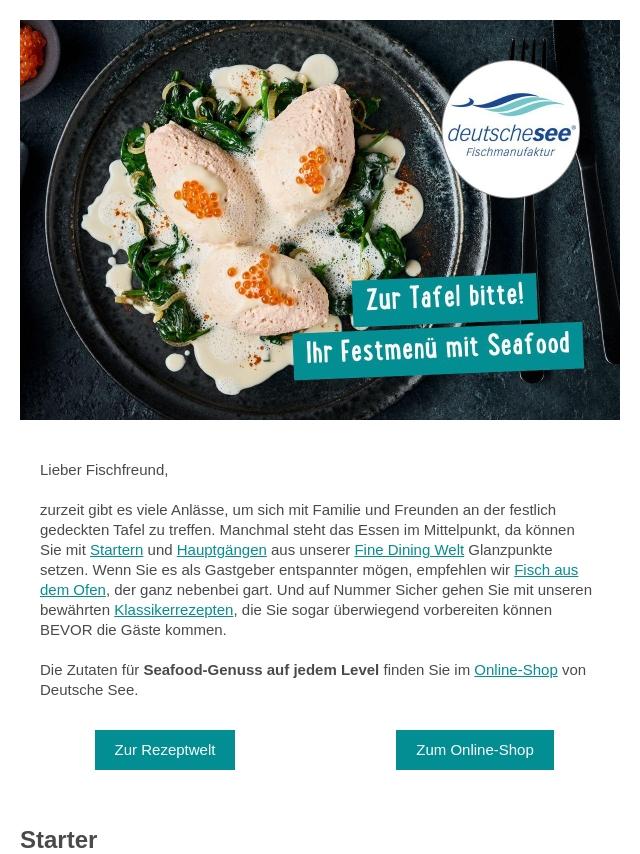Image resolution: width=640 pixels, height=854 pixels.
Task: Tap the Zur Rezeptwelt button
Action: (x=165, y=750)
